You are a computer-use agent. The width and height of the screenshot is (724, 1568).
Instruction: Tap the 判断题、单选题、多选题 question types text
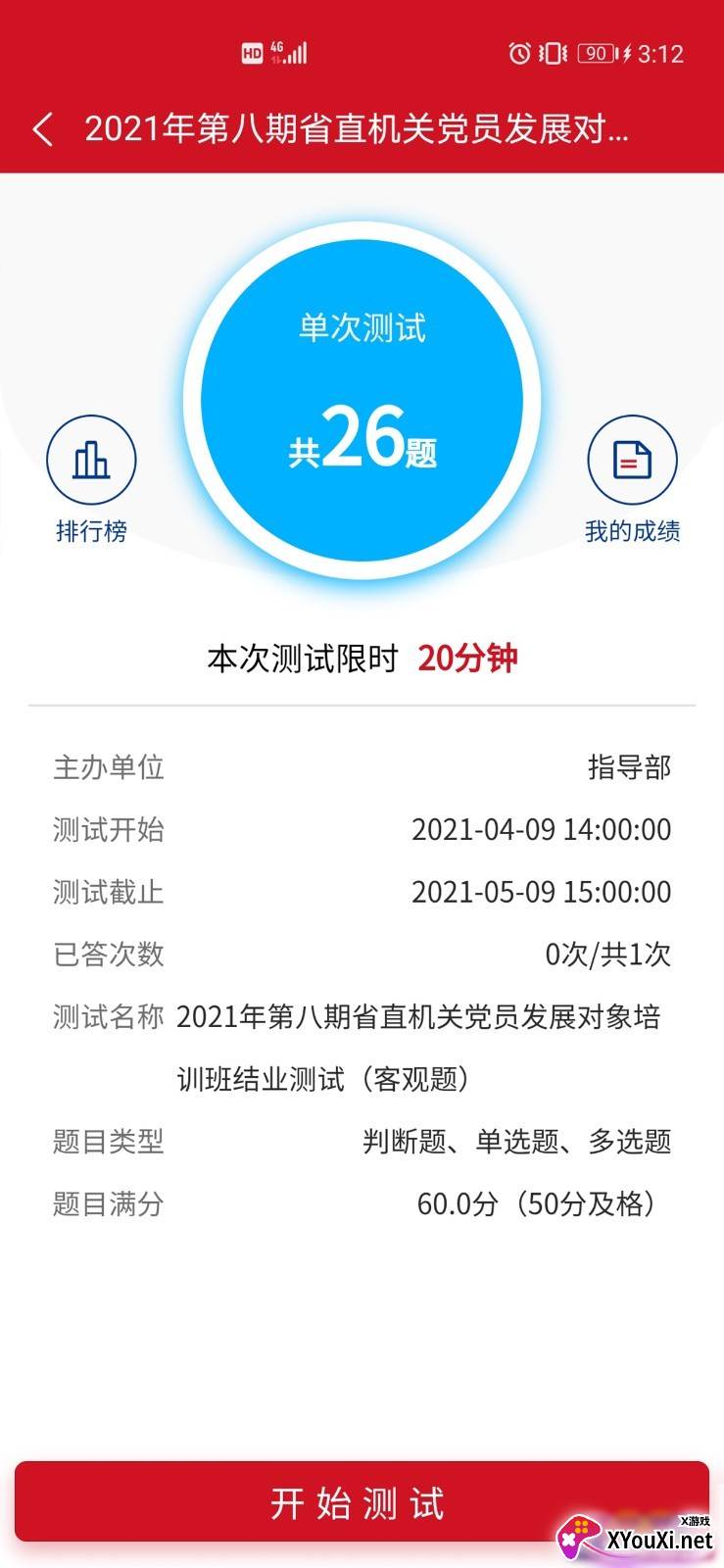coord(516,1143)
